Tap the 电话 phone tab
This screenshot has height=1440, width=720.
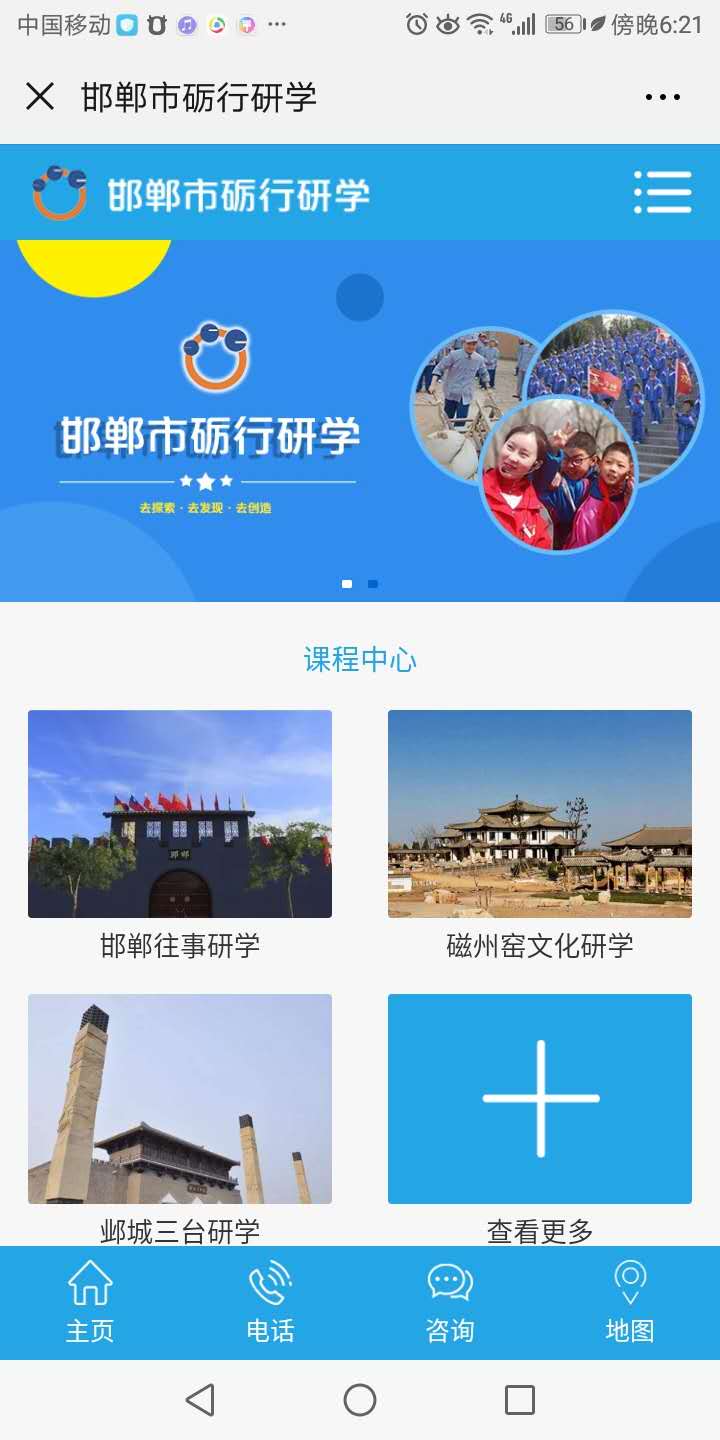[x=270, y=1302]
